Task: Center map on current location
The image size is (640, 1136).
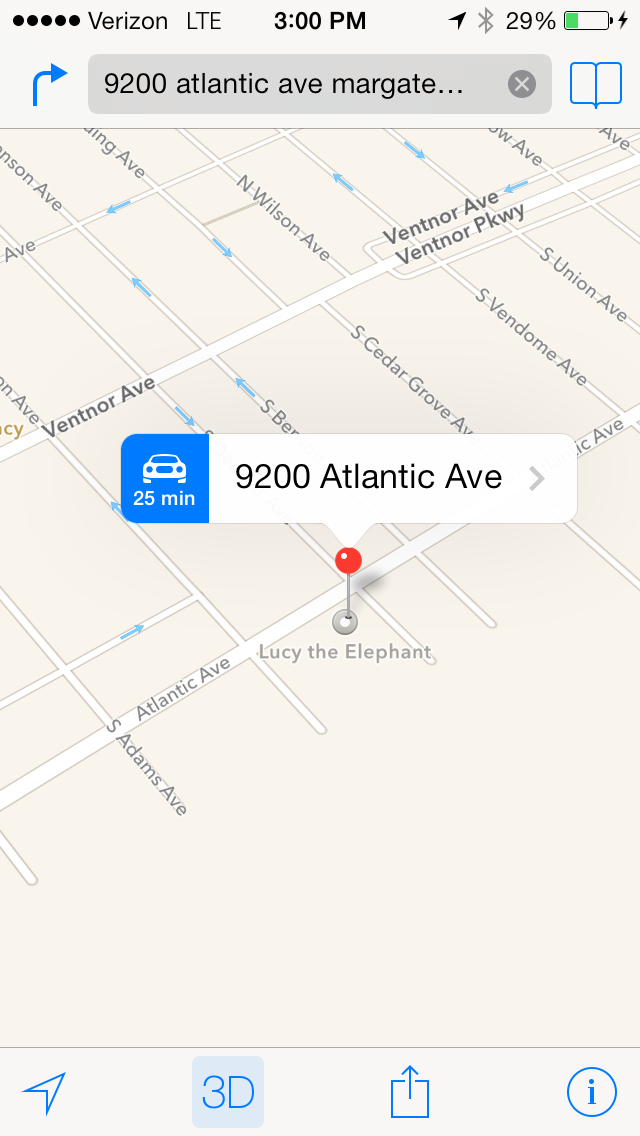Action: pyautogui.click(x=44, y=1093)
